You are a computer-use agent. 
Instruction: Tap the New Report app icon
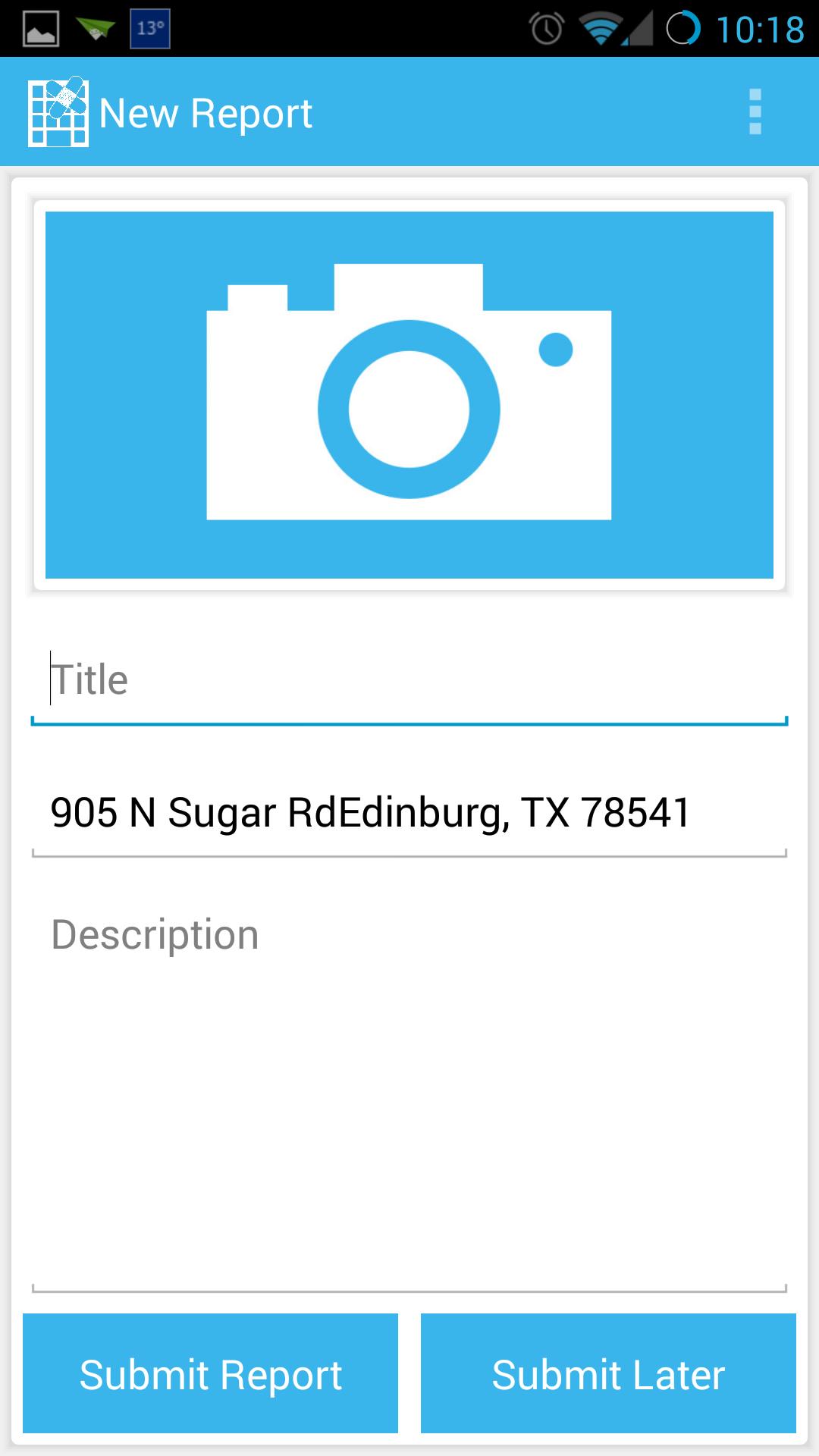coord(58,112)
